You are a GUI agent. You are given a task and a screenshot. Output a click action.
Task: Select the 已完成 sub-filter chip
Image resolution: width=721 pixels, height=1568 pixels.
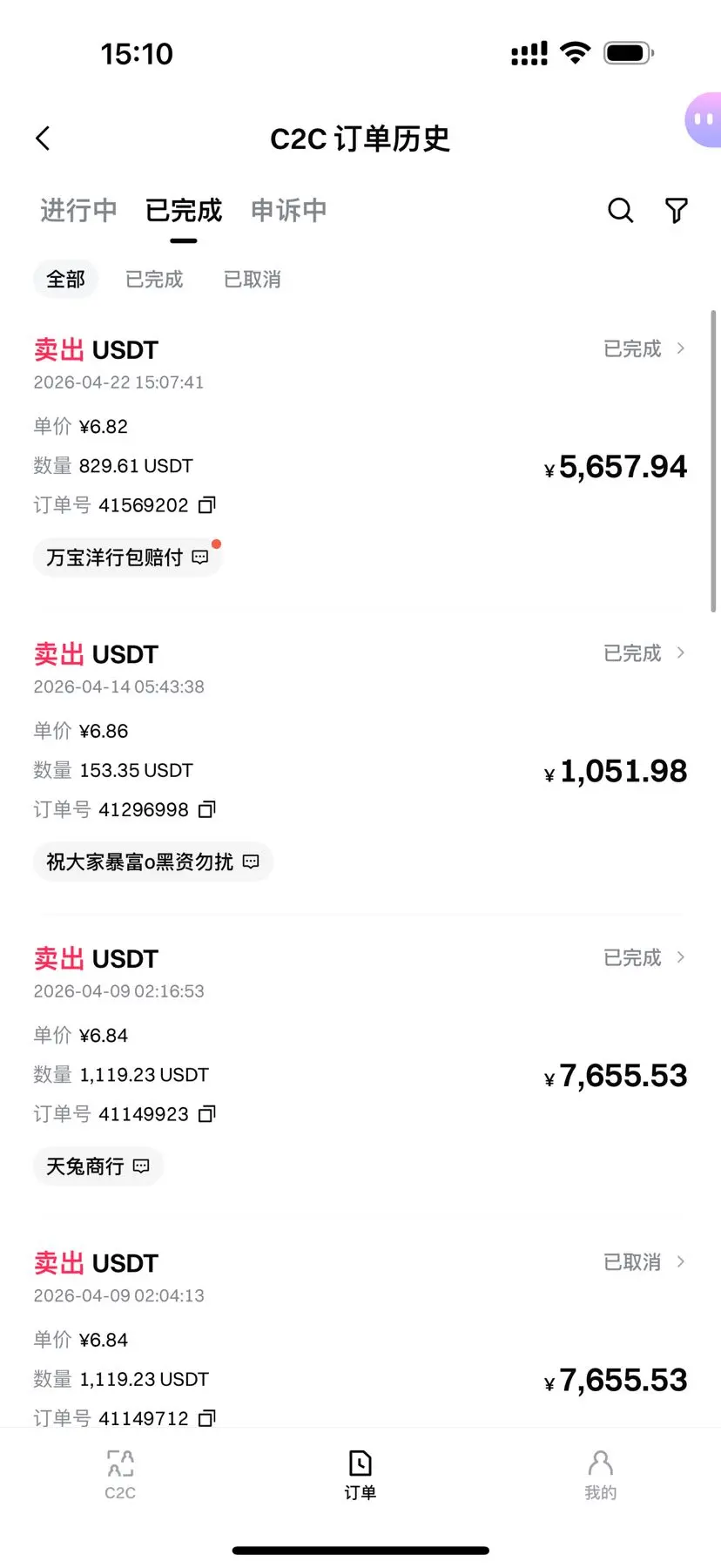click(x=154, y=280)
